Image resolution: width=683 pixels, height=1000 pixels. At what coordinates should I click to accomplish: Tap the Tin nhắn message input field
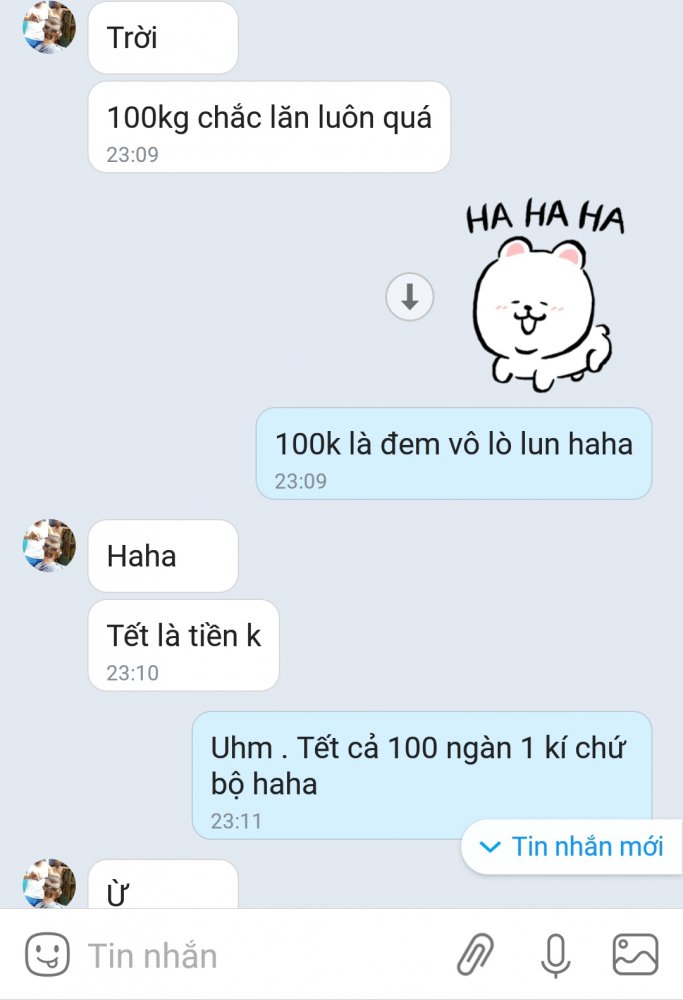coord(250,955)
